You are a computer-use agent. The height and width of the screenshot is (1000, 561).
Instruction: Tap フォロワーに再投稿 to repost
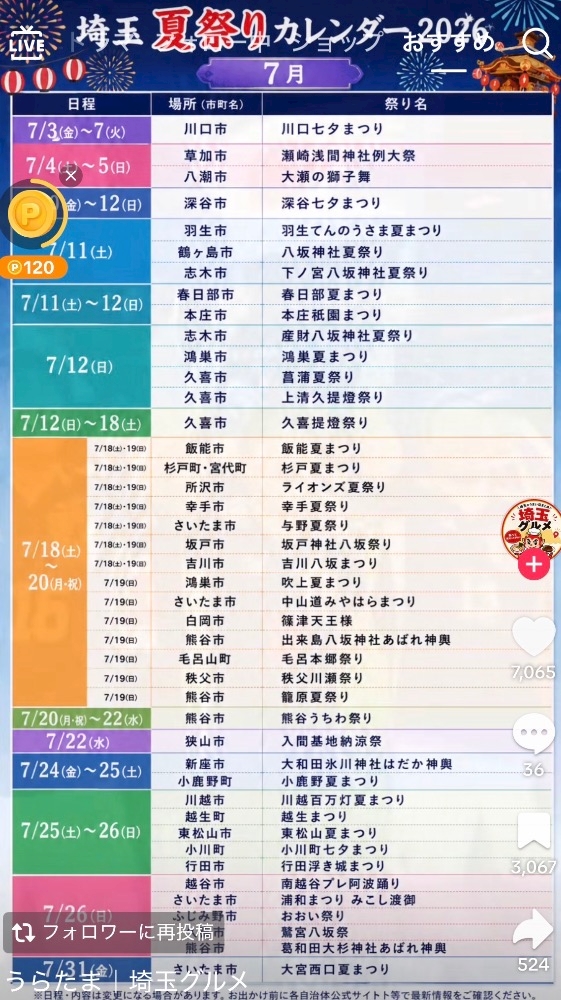click(114, 932)
